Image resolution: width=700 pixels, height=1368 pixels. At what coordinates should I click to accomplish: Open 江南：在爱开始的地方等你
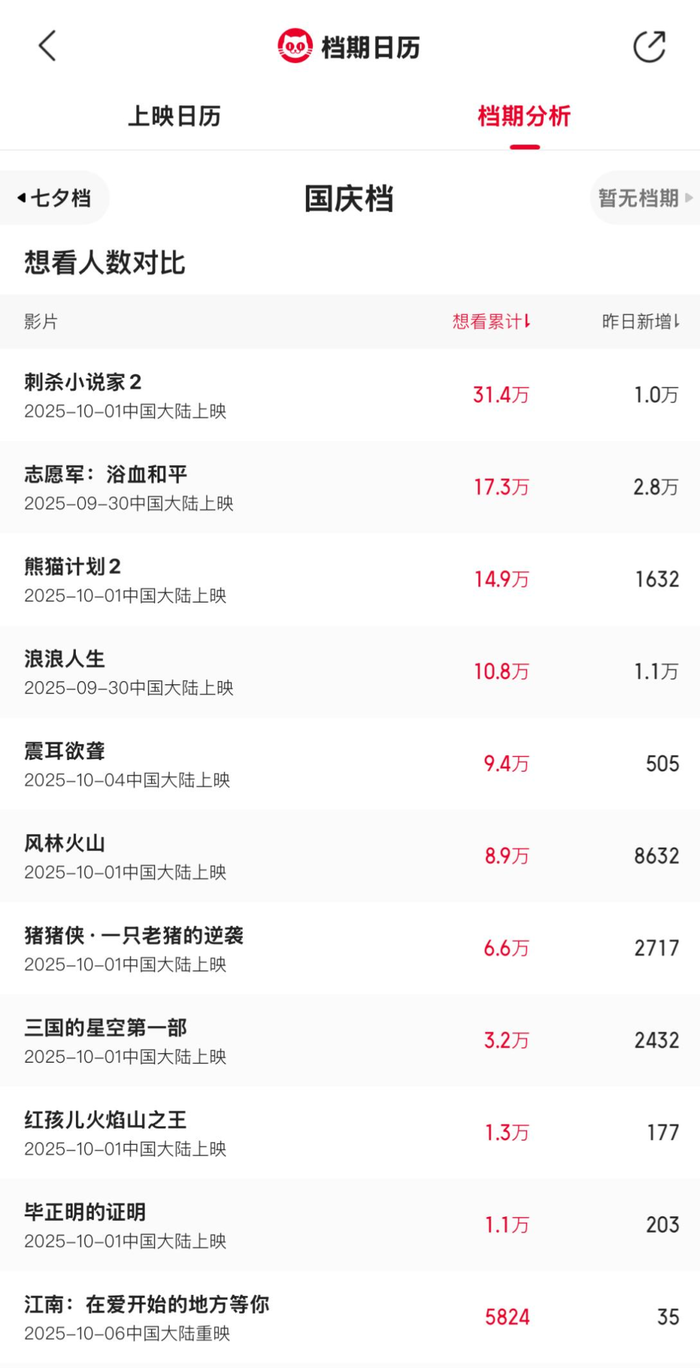pos(350,1316)
